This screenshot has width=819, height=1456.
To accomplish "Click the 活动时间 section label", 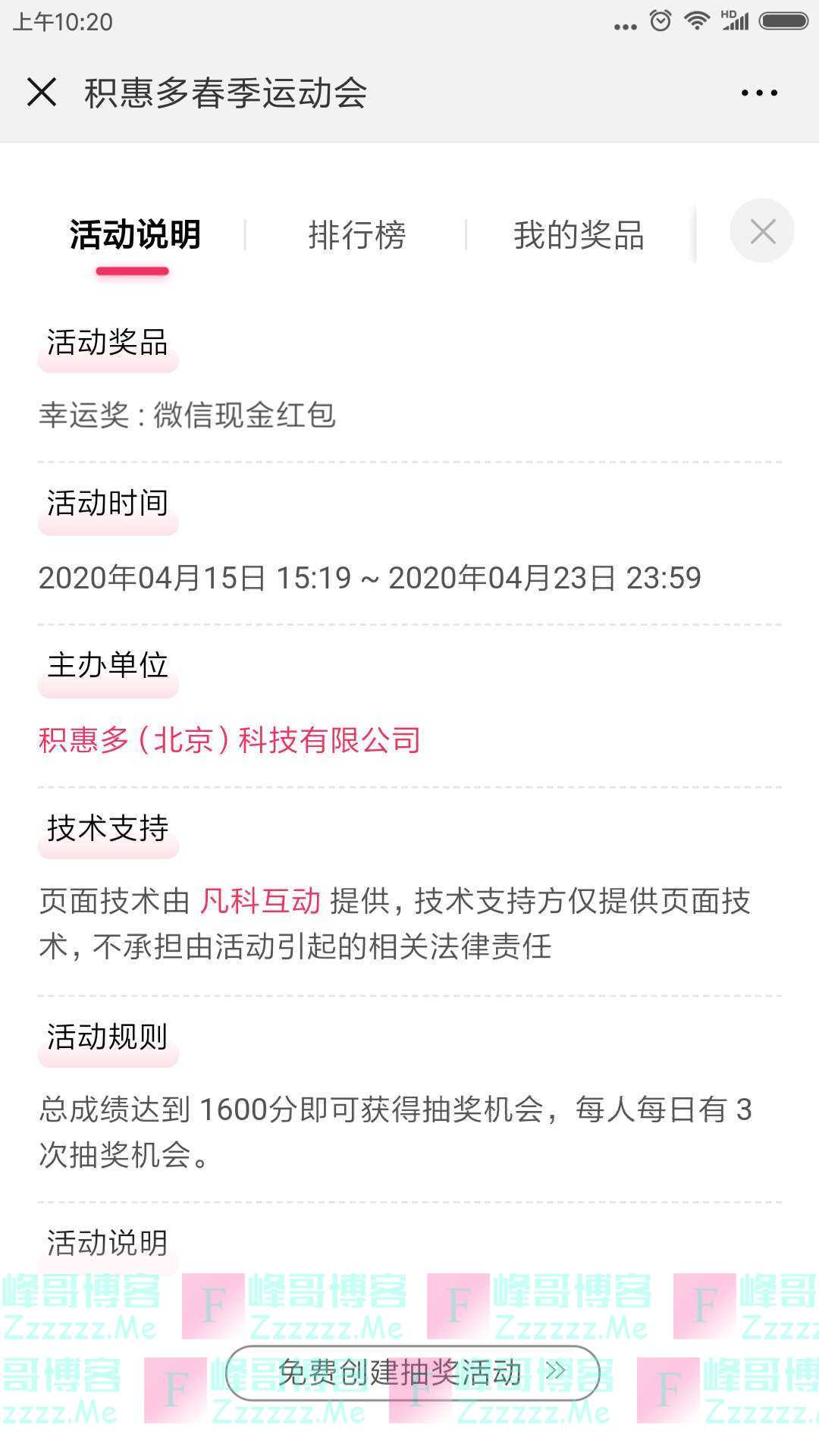I will (x=108, y=503).
